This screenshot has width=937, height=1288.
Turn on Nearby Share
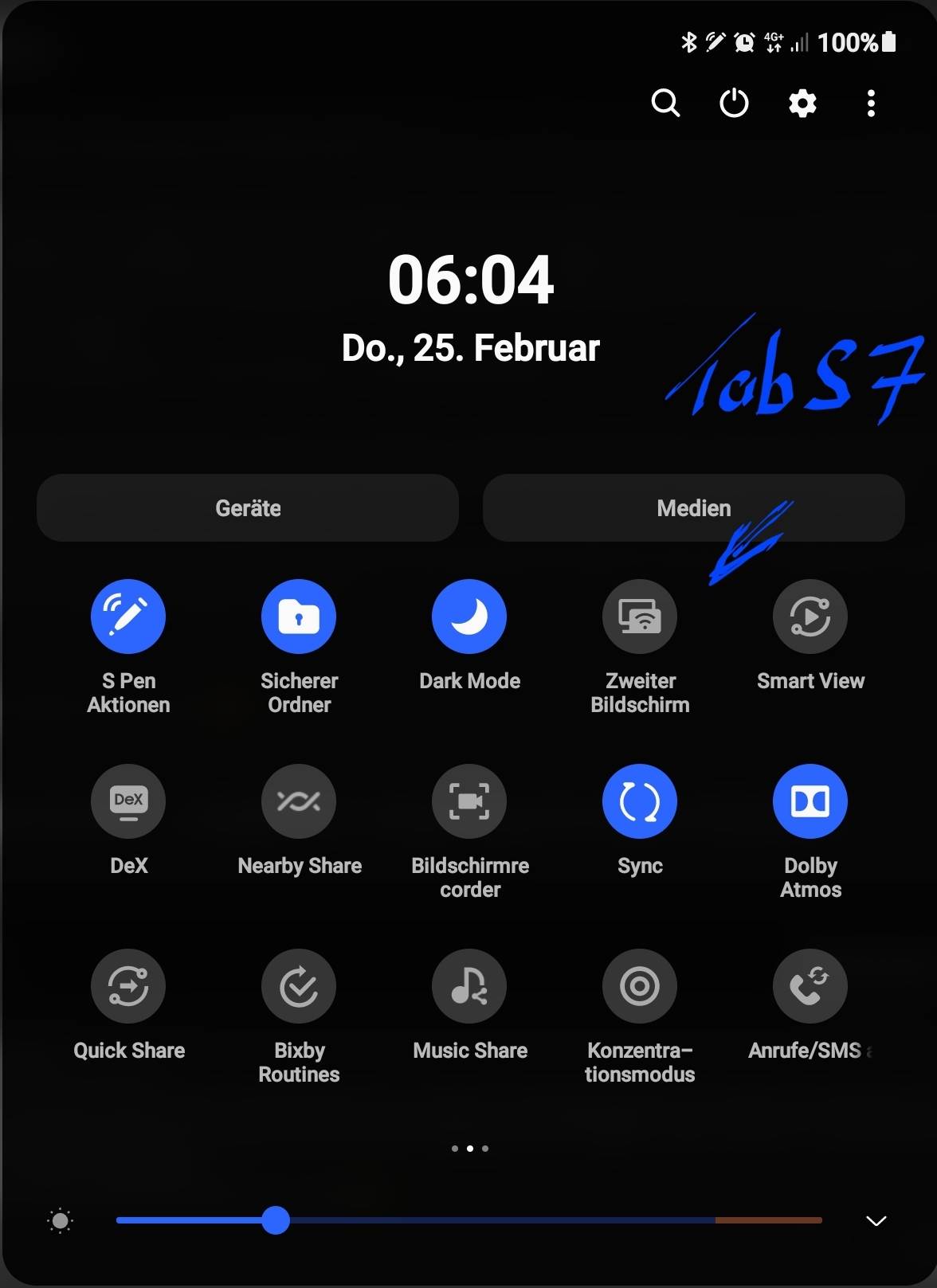tap(299, 801)
